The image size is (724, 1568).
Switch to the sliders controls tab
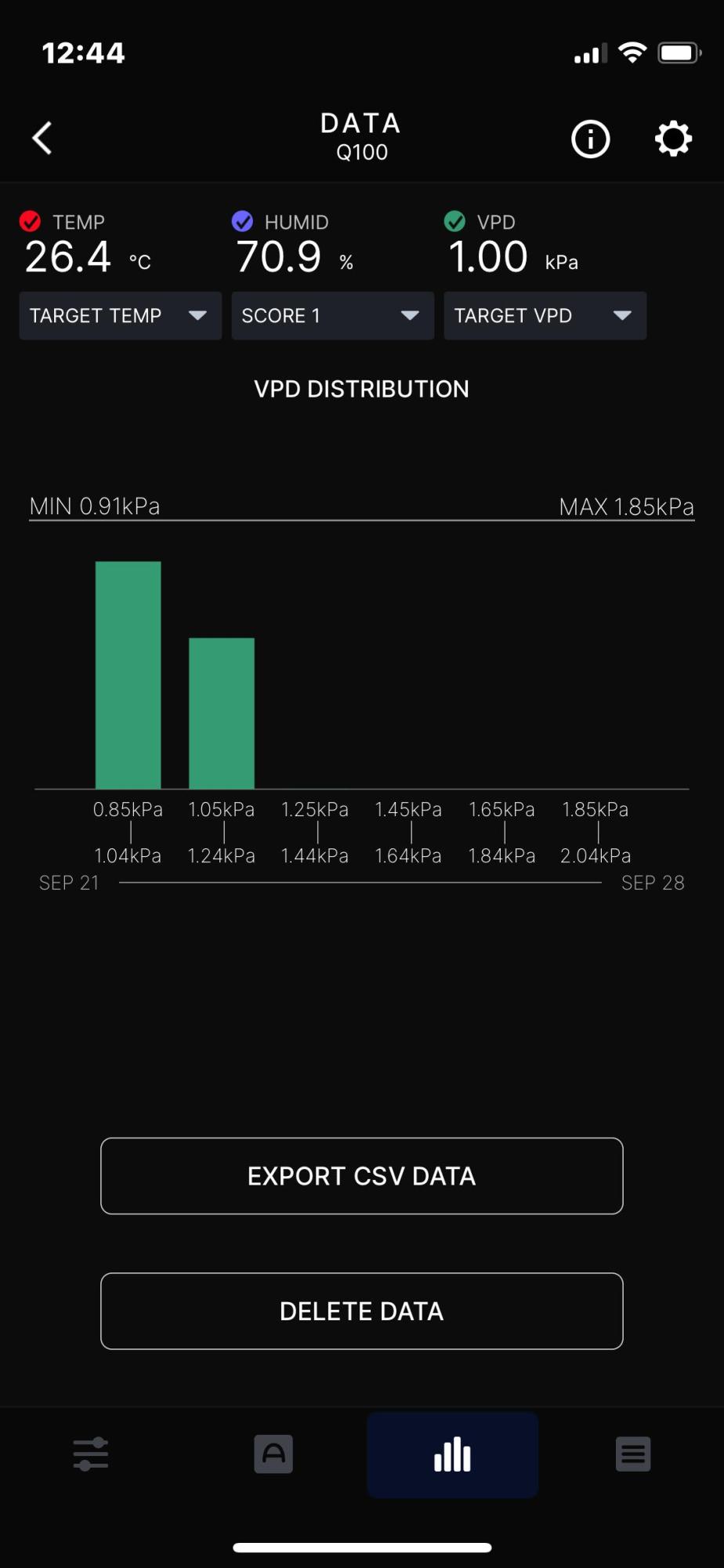91,1454
